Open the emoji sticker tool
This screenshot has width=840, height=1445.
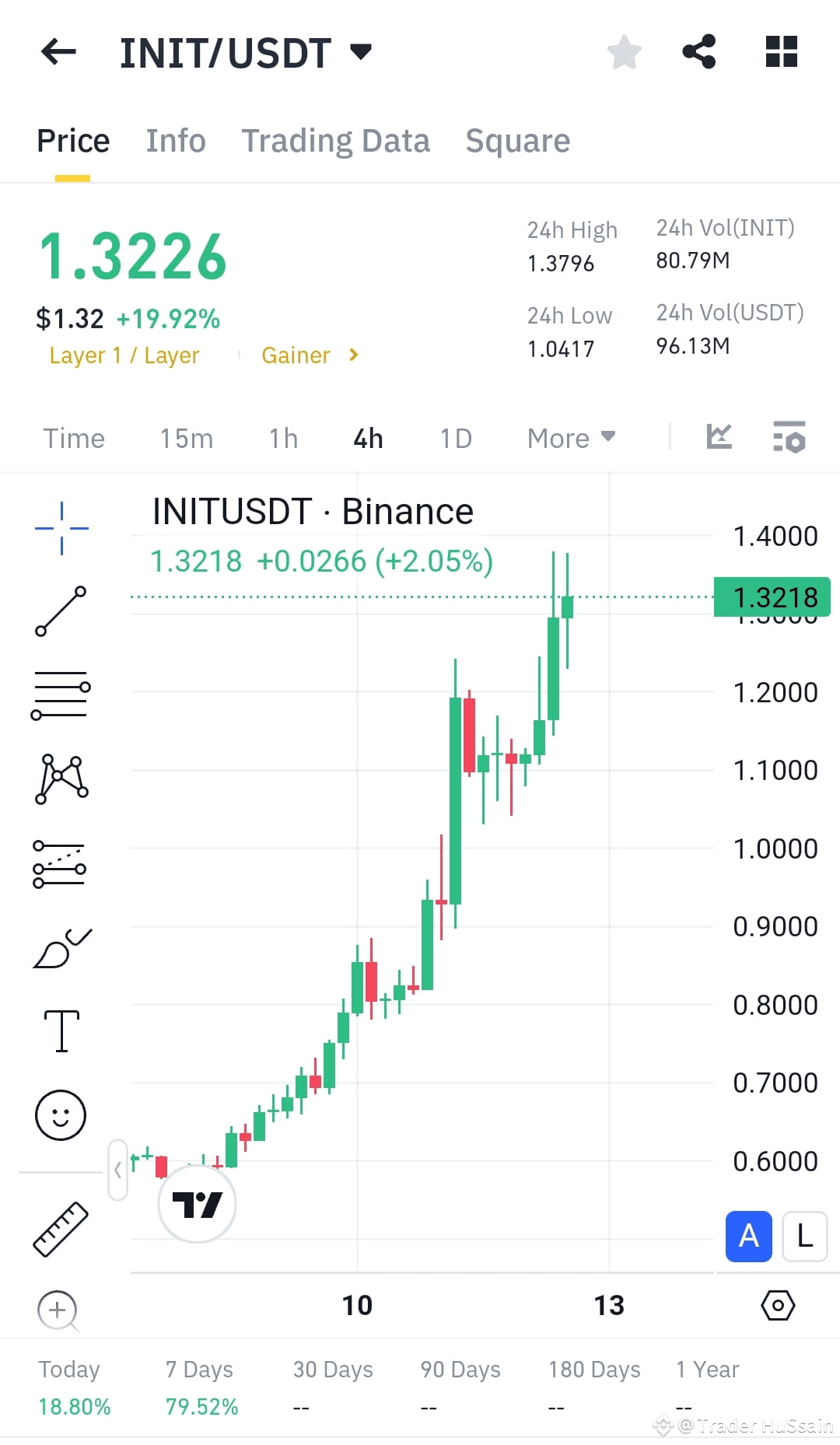[60, 1114]
